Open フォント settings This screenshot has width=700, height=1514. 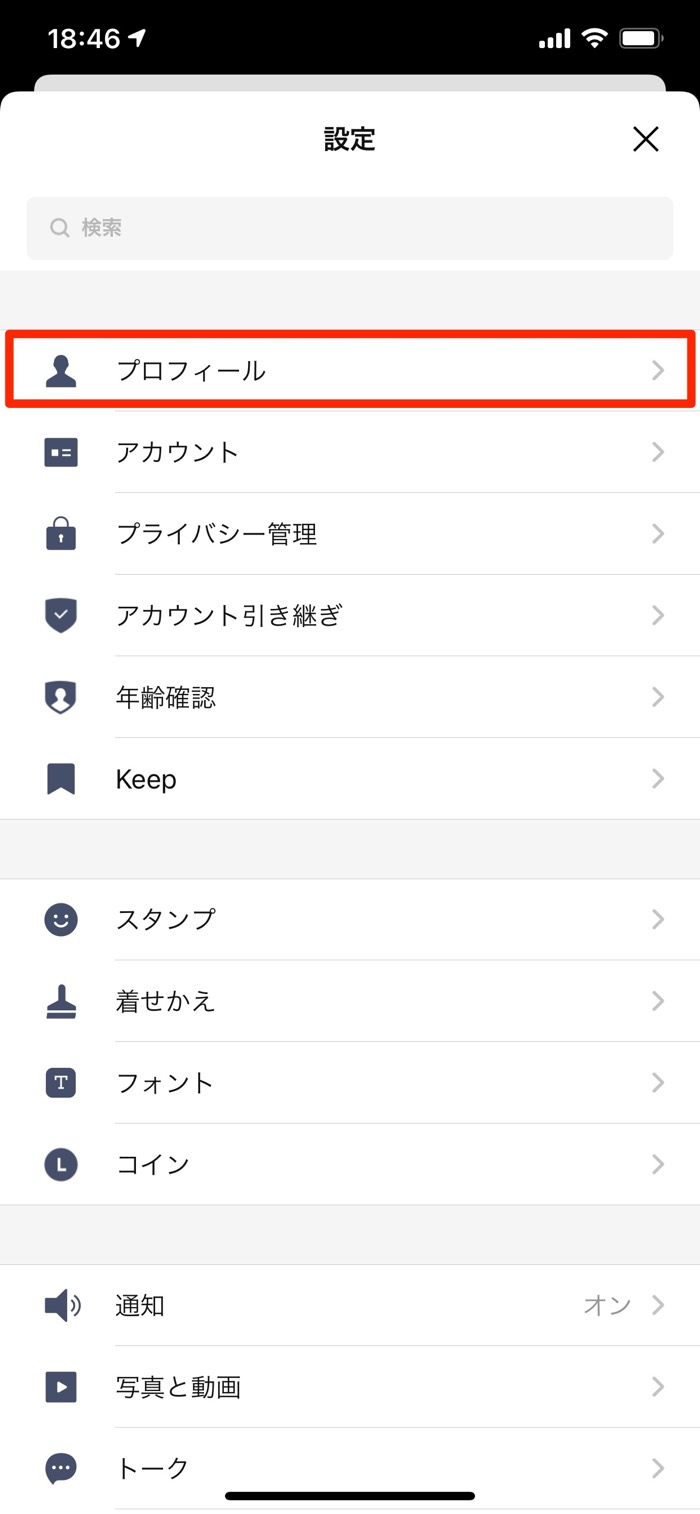coord(350,1083)
